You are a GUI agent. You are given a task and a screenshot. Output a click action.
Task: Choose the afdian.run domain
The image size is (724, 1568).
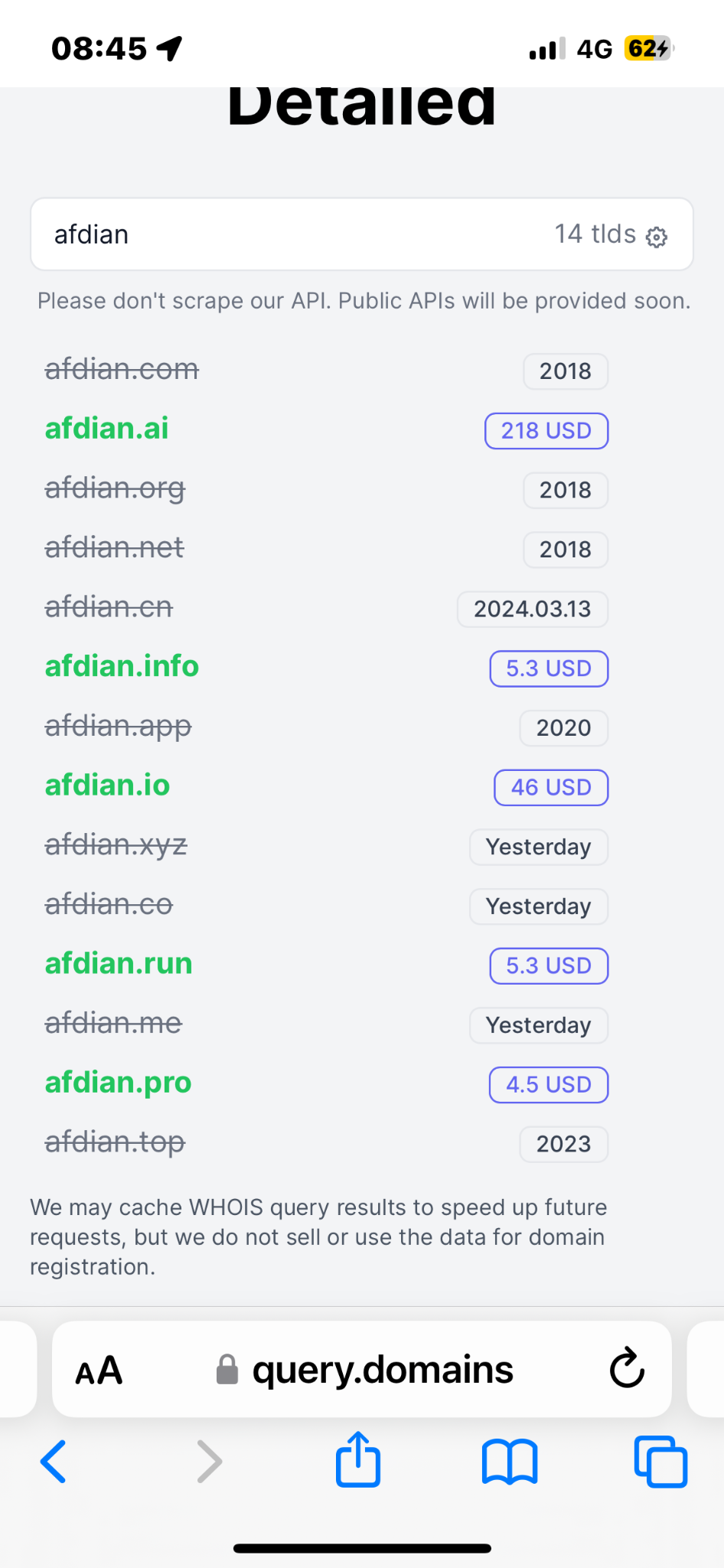119,963
